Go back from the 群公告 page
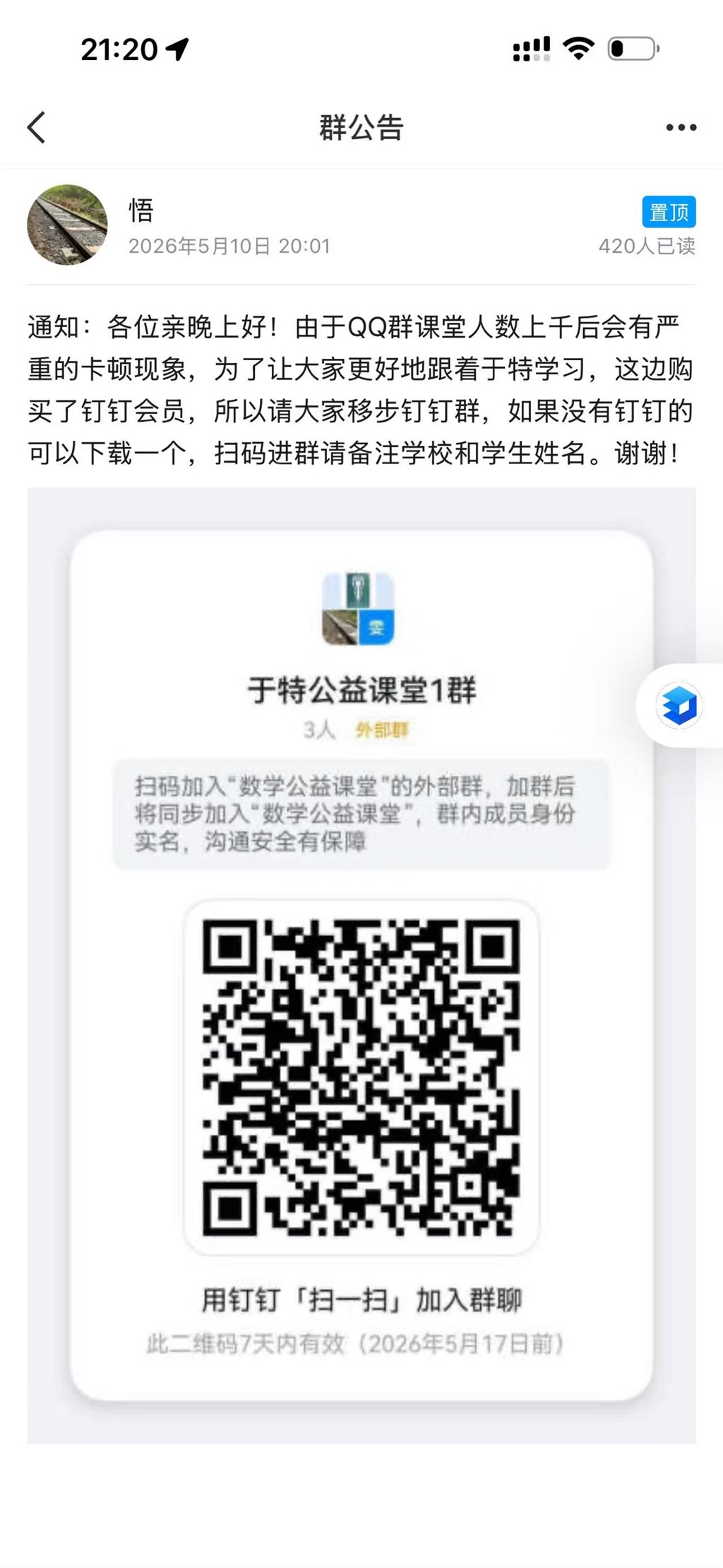The width and height of the screenshot is (723, 1568). [37, 128]
